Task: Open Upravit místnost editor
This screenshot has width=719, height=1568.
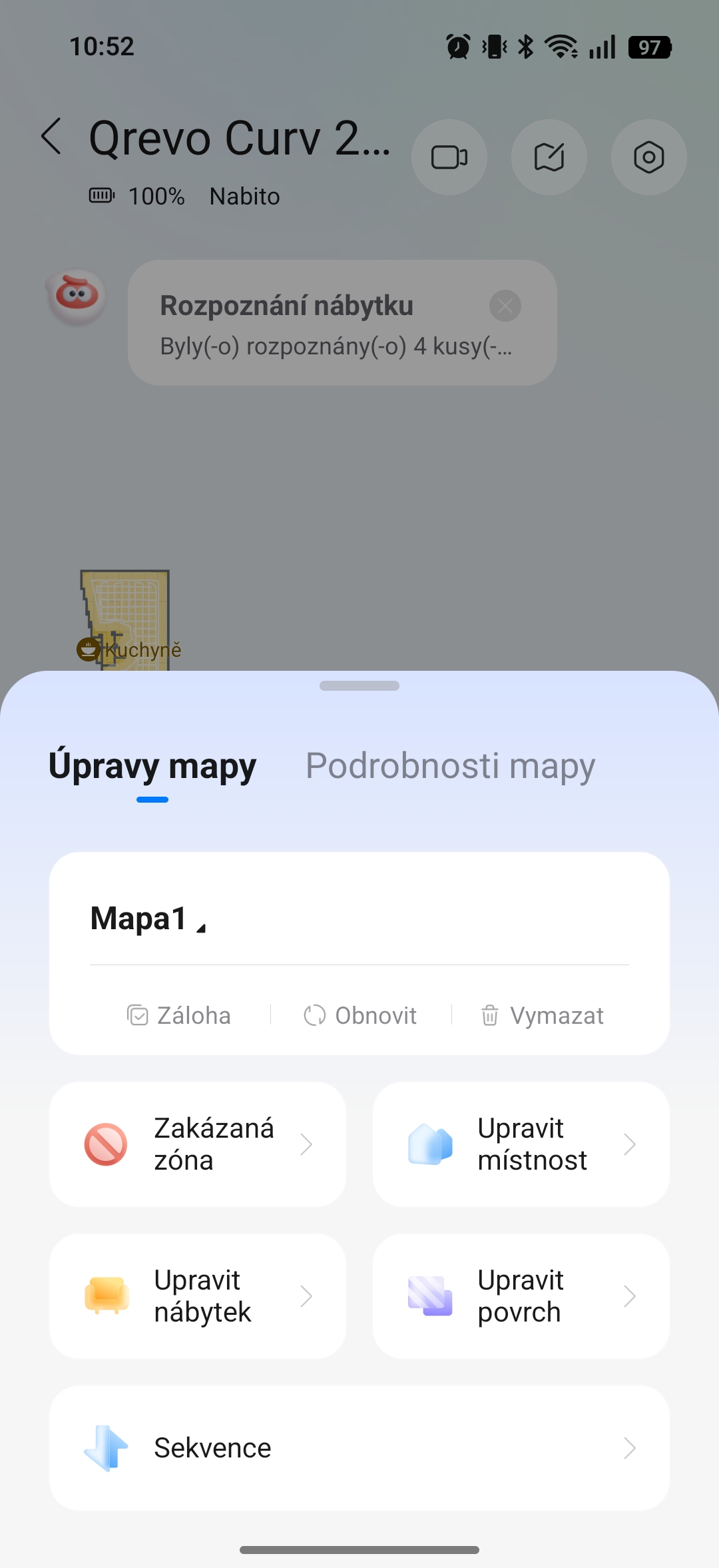Action: (521, 1144)
